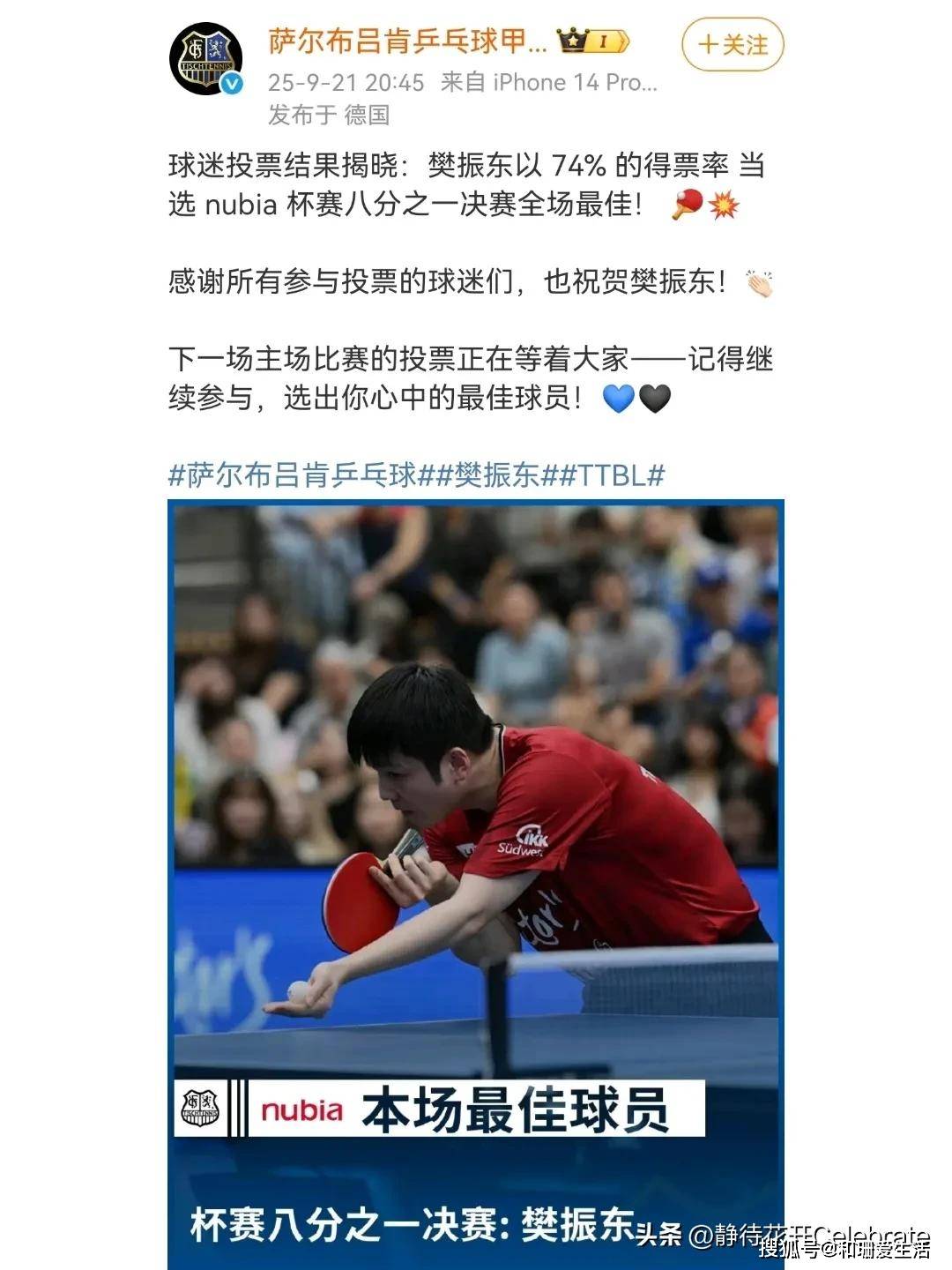Click the collision spark emoji
Viewport: 952px width, 1270px height.
click(x=723, y=206)
